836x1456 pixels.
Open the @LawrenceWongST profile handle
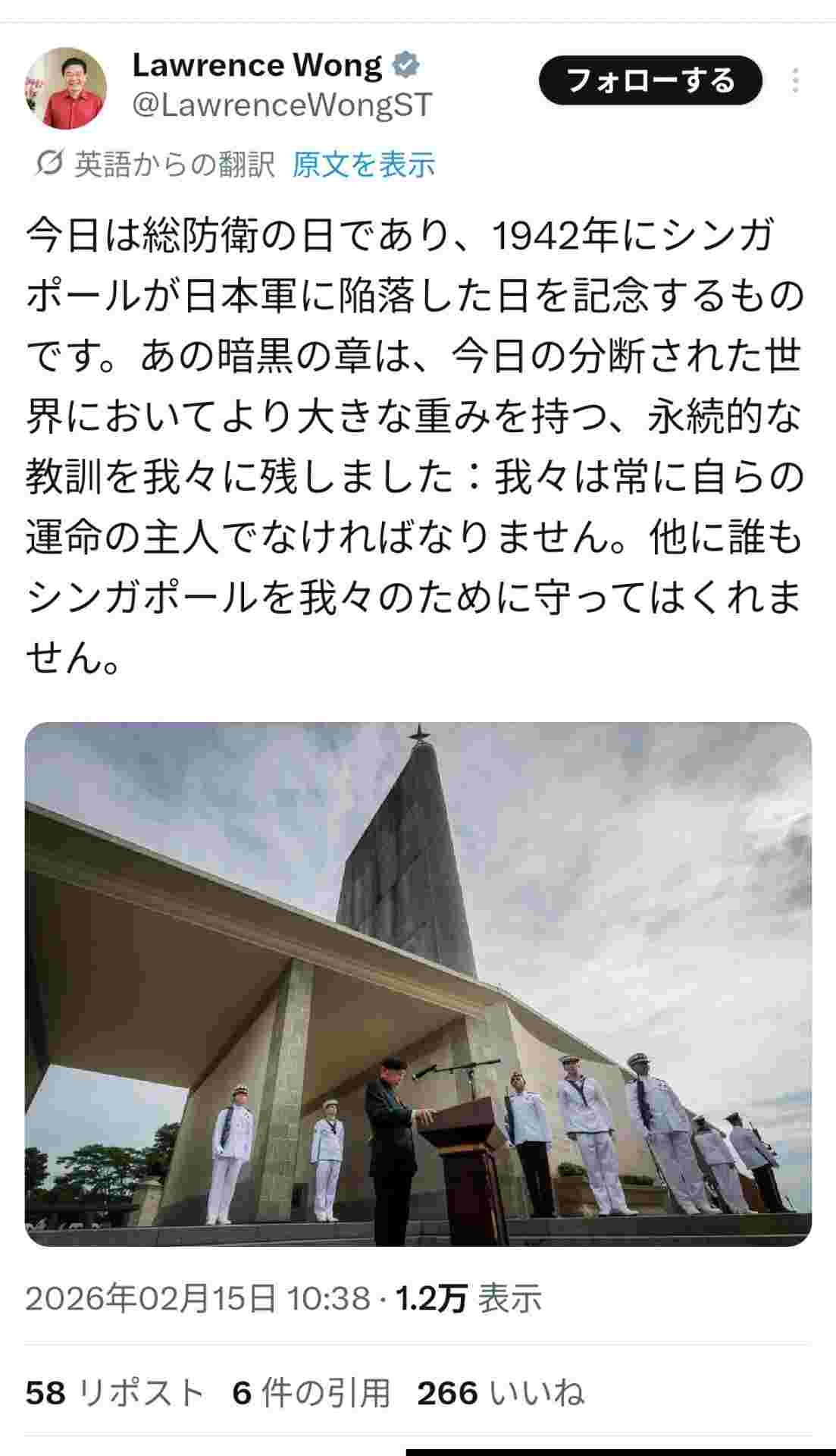pyautogui.click(x=282, y=105)
